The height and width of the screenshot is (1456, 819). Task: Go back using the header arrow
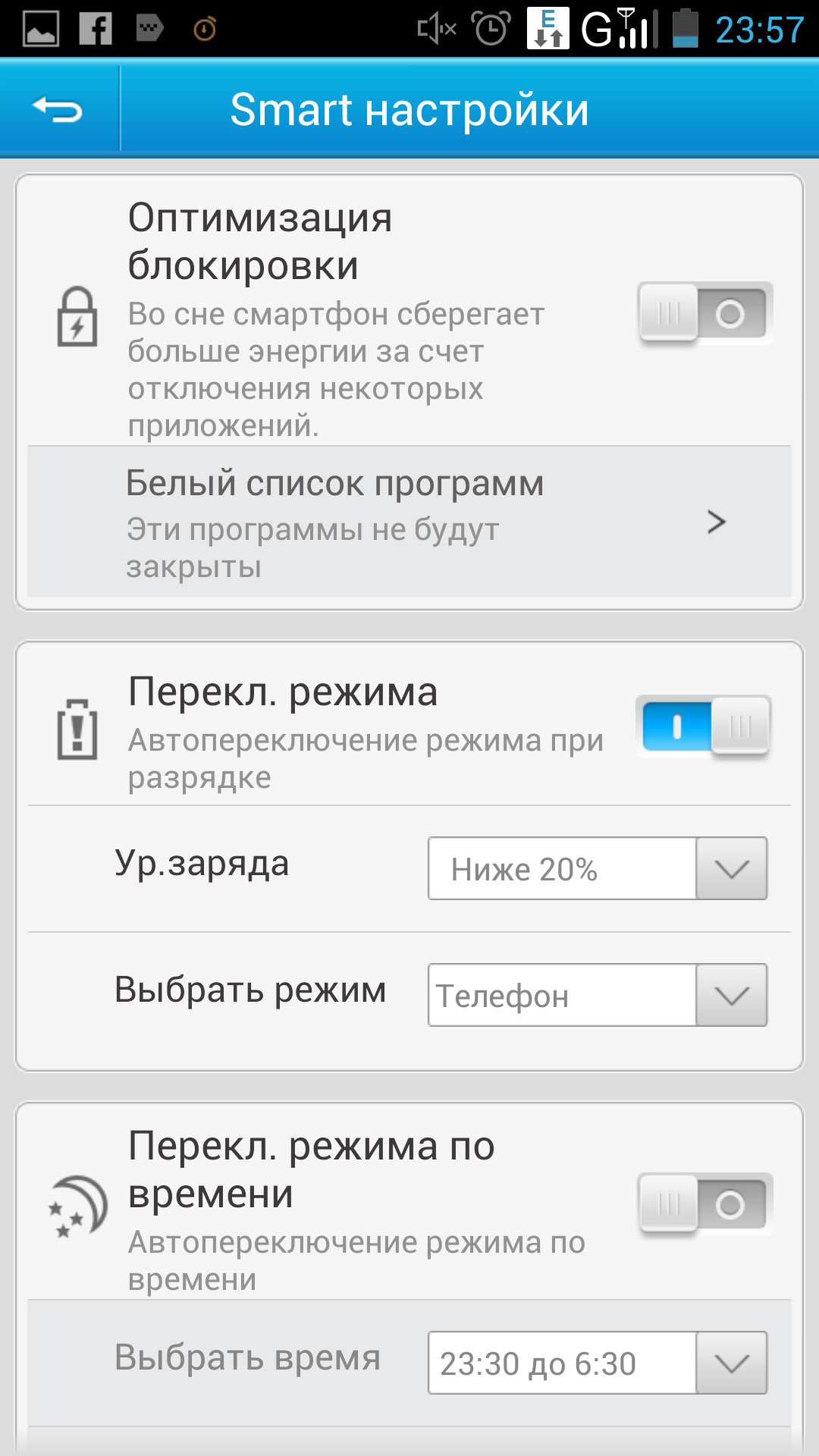click(x=58, y=109)
